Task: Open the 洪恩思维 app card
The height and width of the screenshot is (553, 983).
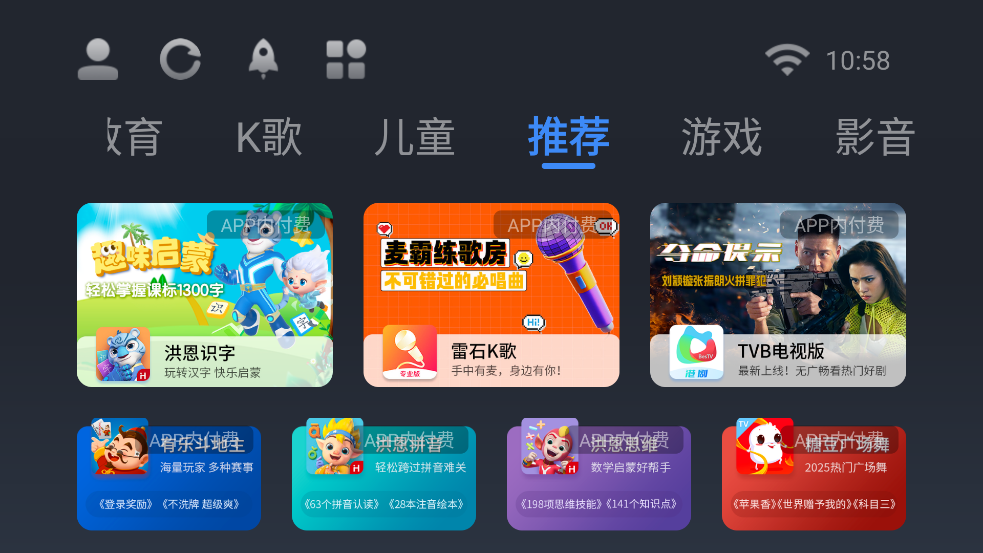Action: [x=599, y=477]
